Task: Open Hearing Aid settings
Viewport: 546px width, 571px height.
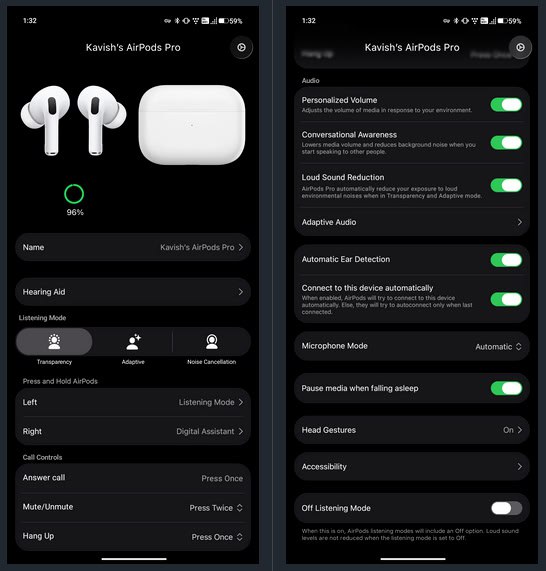Action: 133,292
